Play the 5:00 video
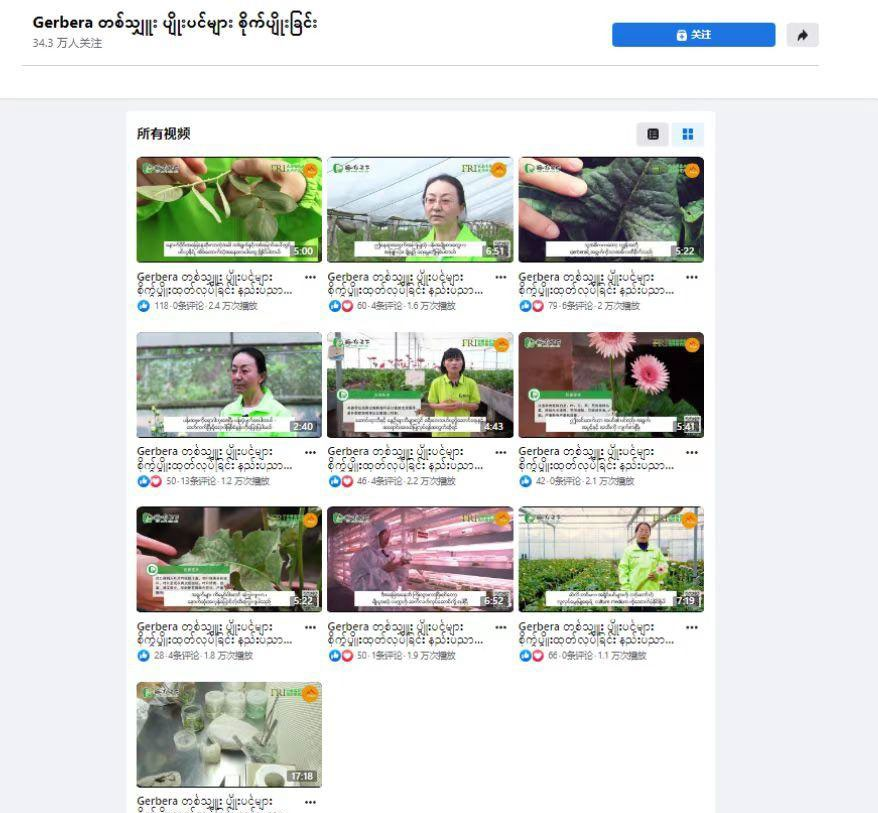 229,210
